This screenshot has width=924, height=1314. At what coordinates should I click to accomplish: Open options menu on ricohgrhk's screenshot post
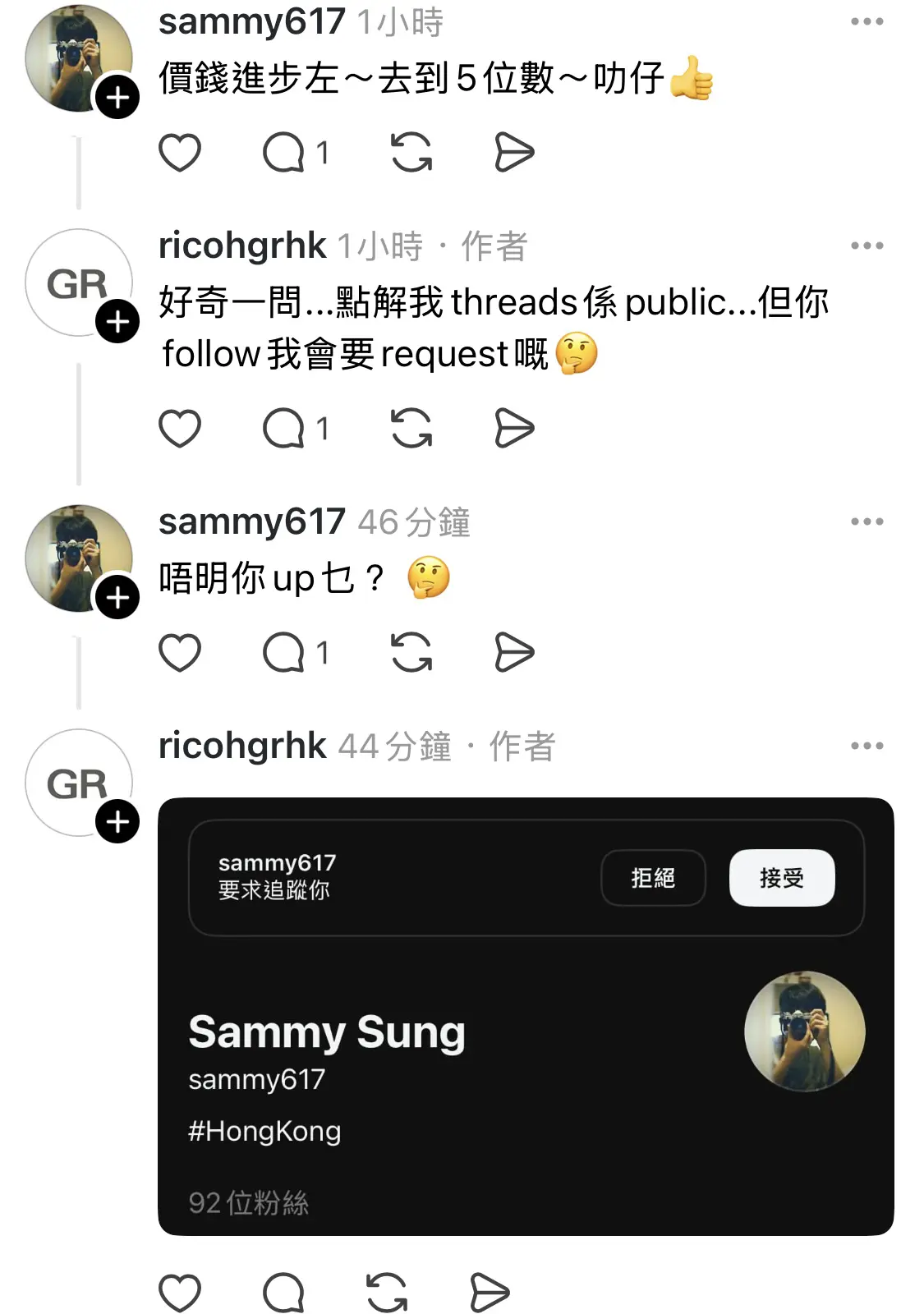click(866, 744)
